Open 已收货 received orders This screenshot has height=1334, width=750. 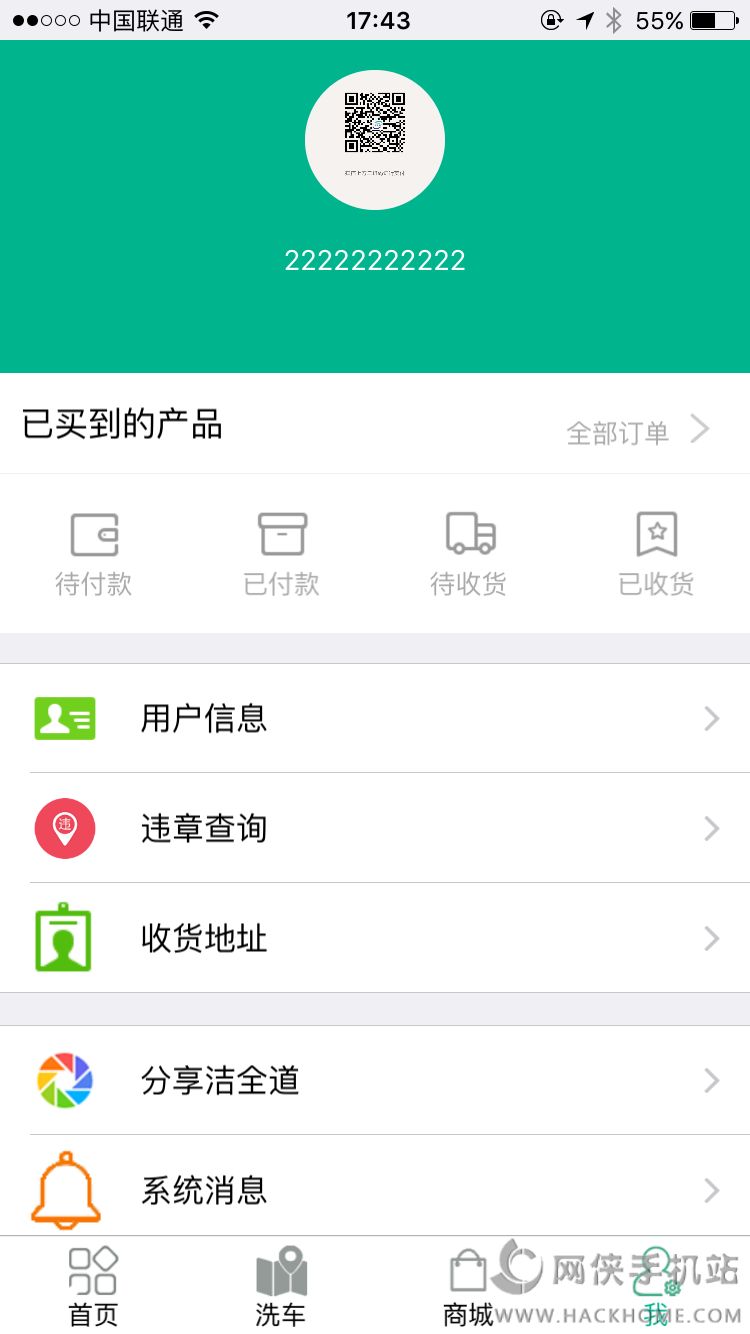click(656, 553)
